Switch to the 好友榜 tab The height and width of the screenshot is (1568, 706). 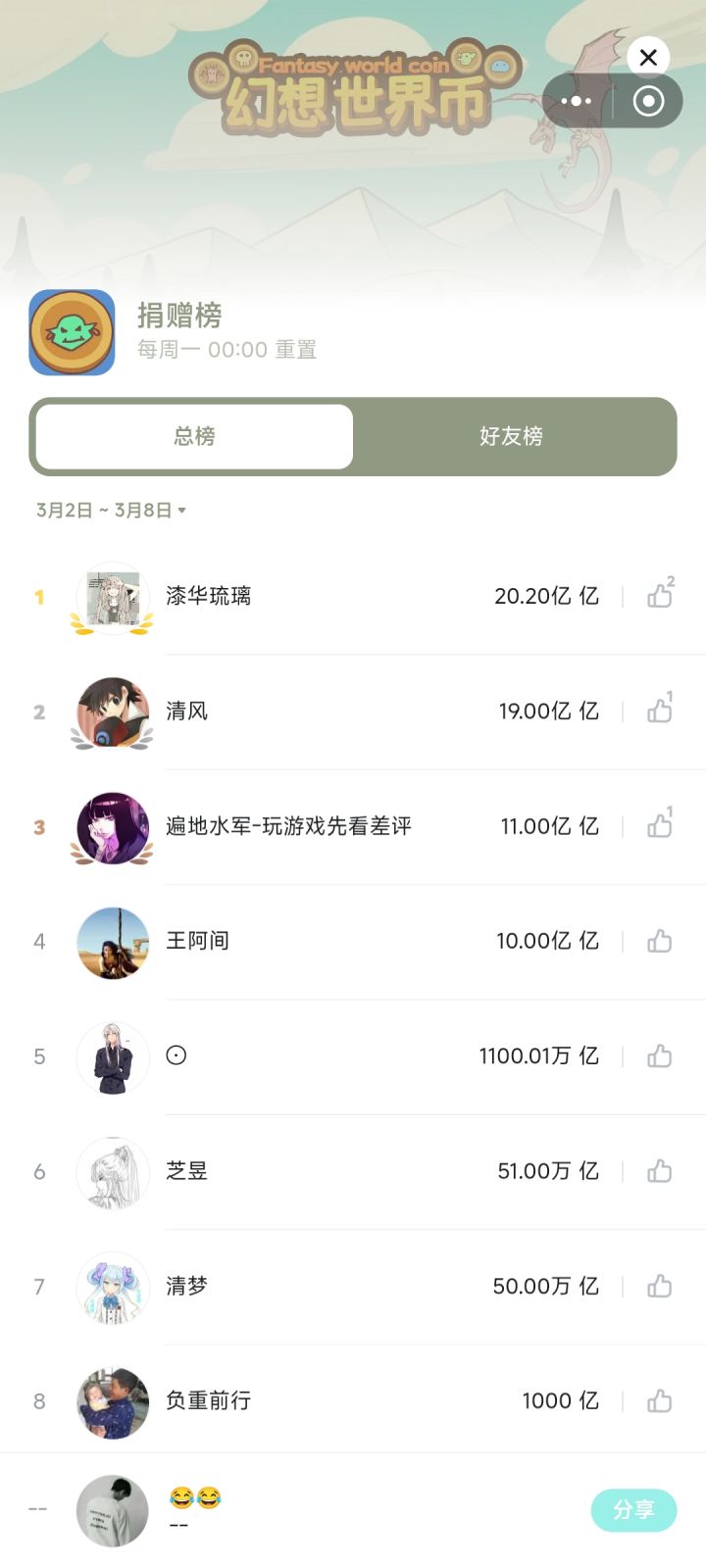pos(511,436)
